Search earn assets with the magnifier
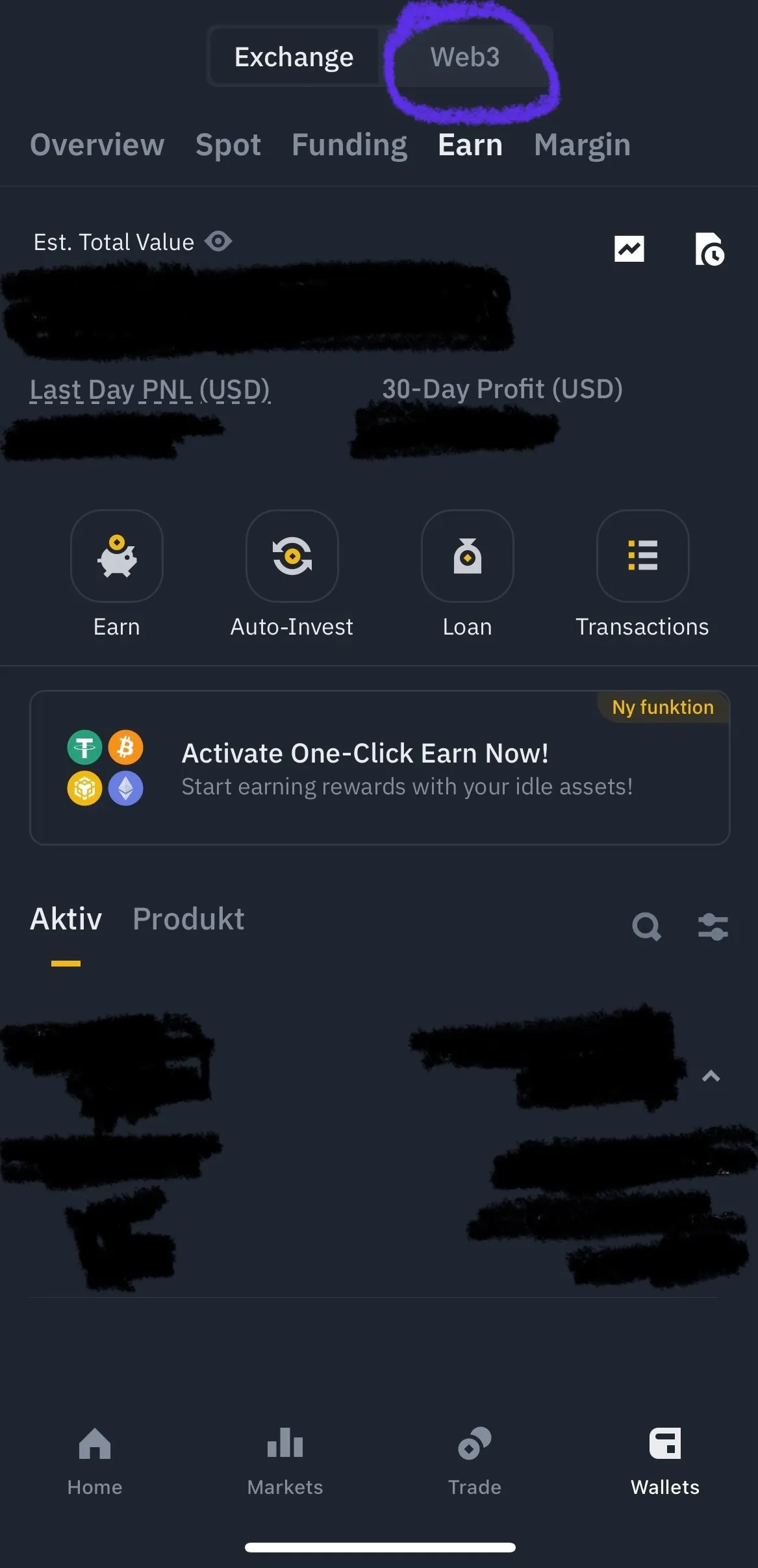 click(646, 926)
